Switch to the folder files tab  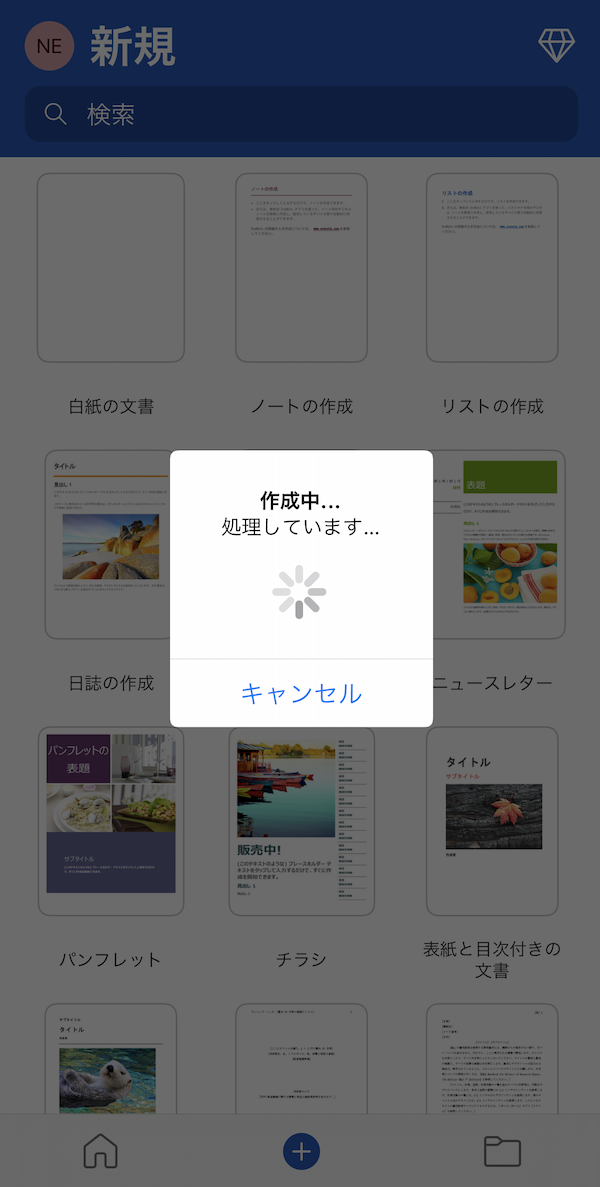pos(502,1151)
